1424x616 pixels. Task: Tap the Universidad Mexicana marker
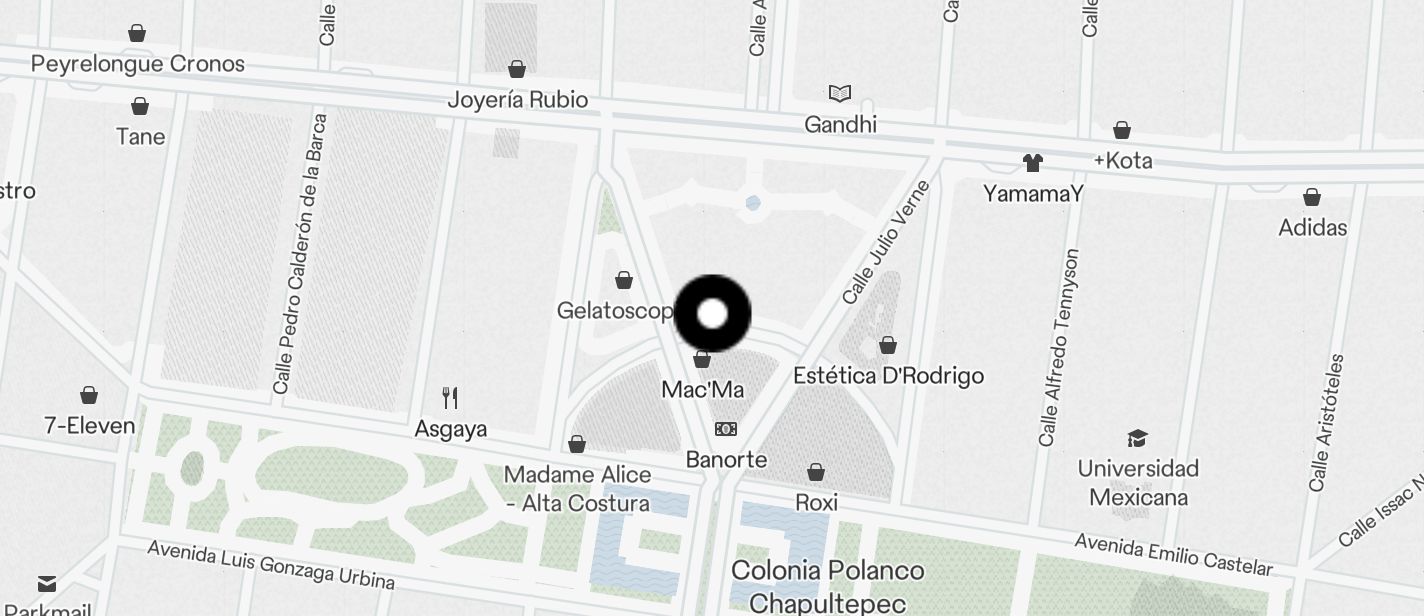pos(1137,438)
